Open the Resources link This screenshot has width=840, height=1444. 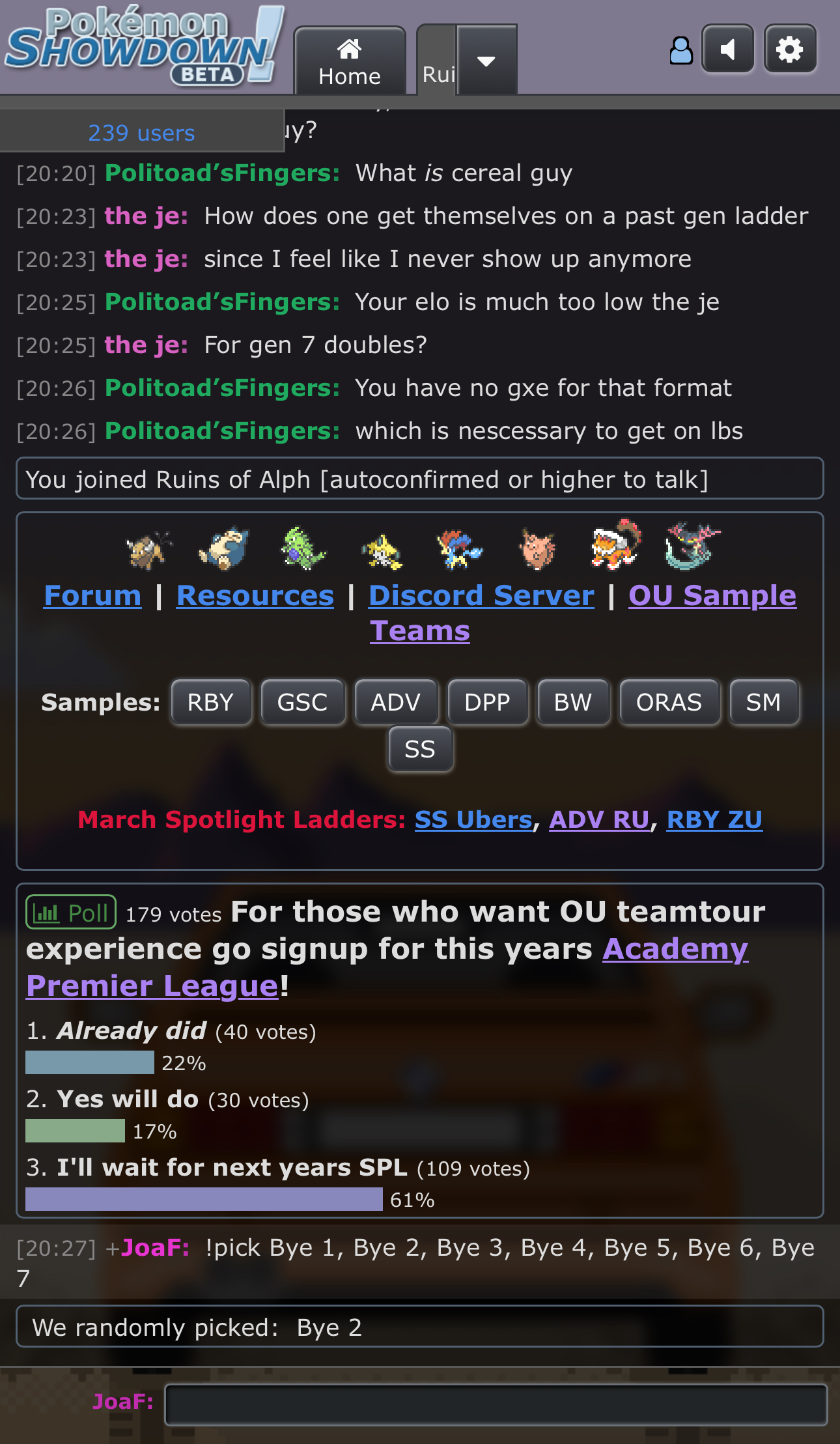coord(255,595)
